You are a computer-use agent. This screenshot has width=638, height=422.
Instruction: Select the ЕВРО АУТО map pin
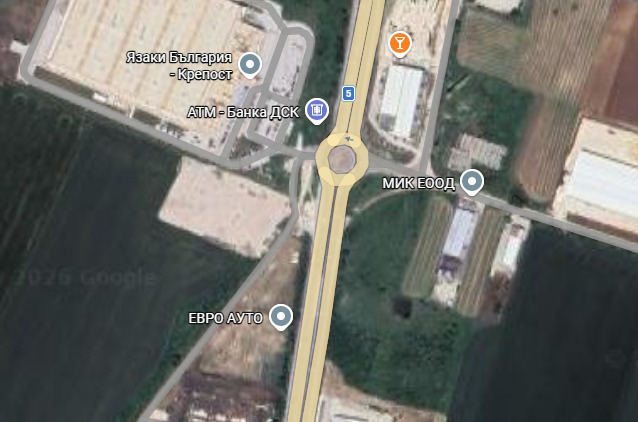tap(281, 317)
